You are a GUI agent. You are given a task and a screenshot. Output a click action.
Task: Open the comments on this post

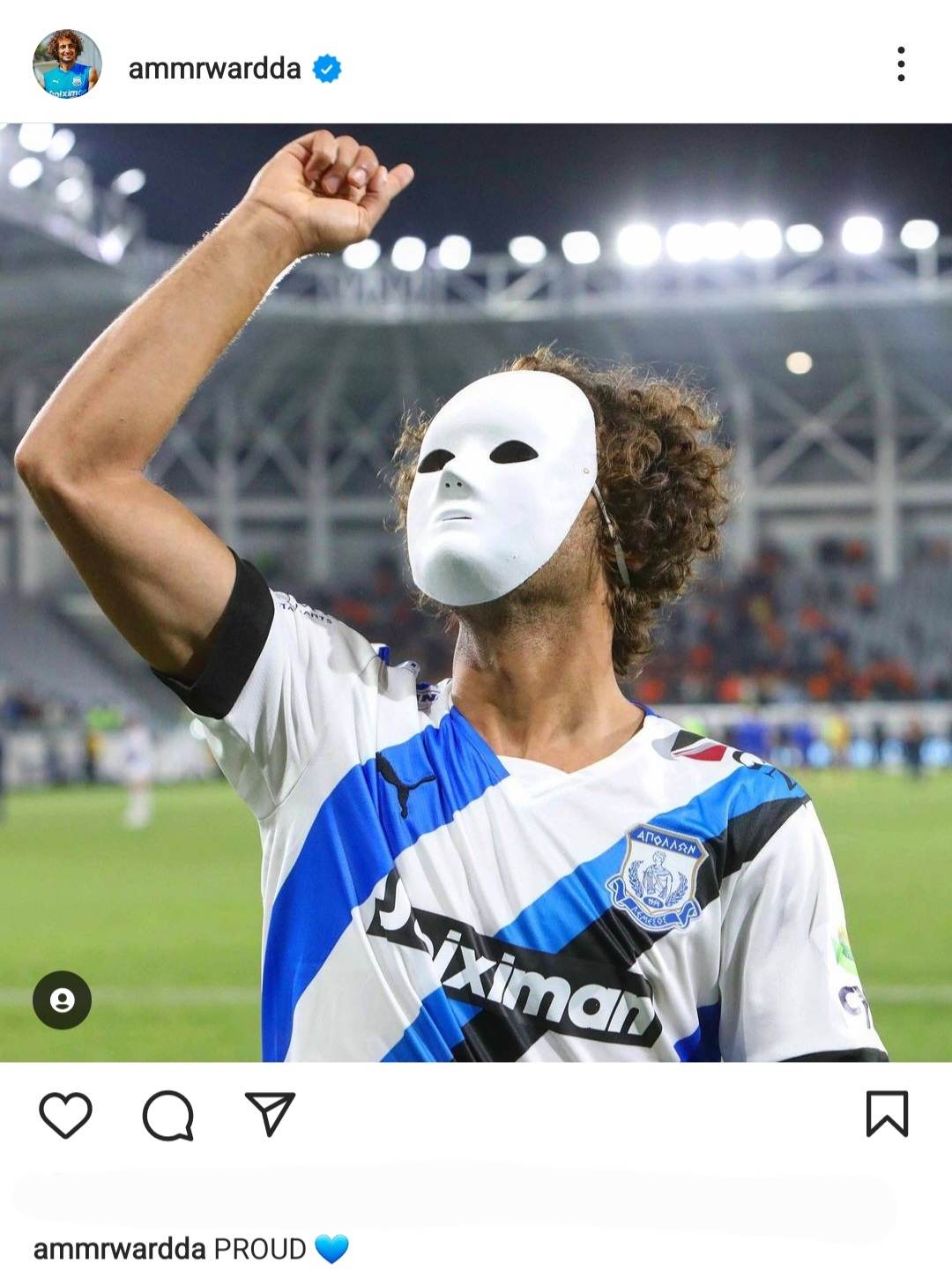tap(167, 1115)
